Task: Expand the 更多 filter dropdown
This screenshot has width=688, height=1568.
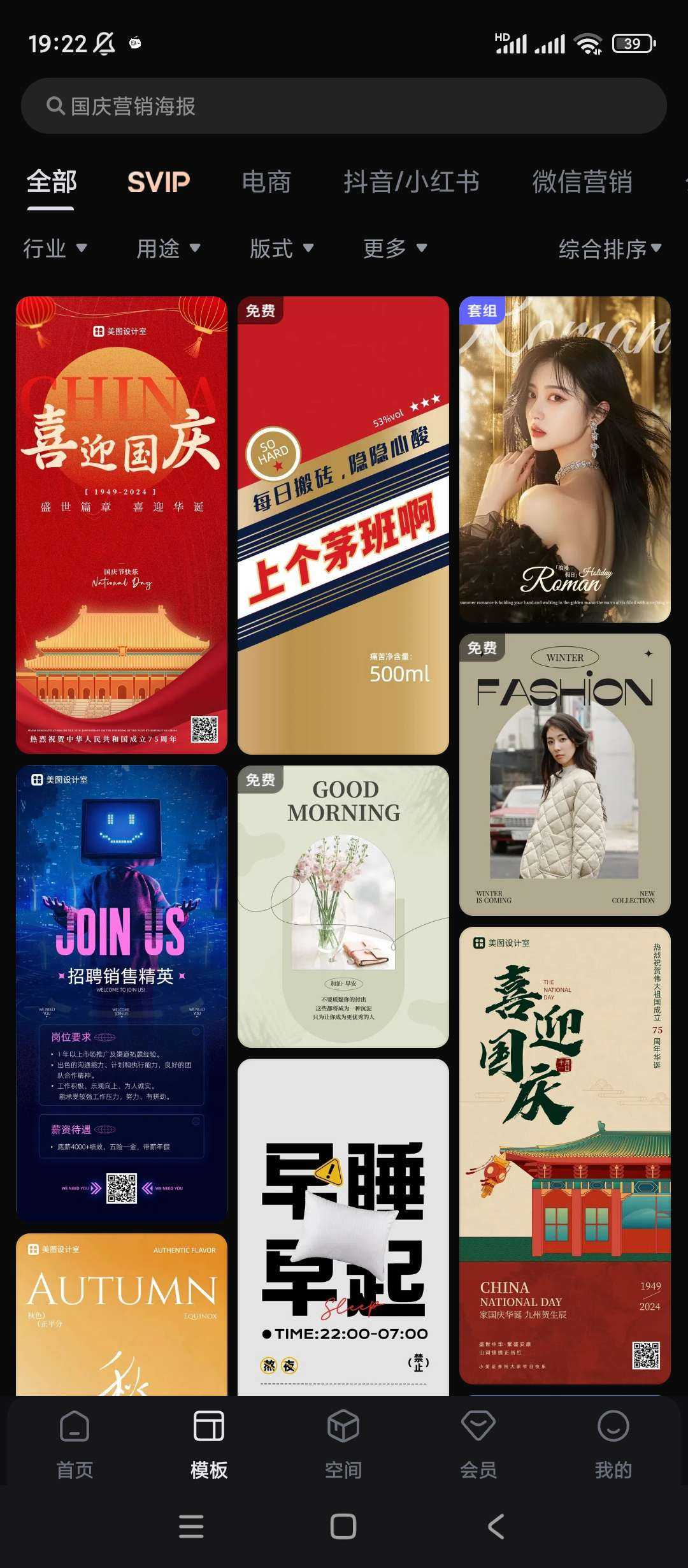Action: click(395, 248)
